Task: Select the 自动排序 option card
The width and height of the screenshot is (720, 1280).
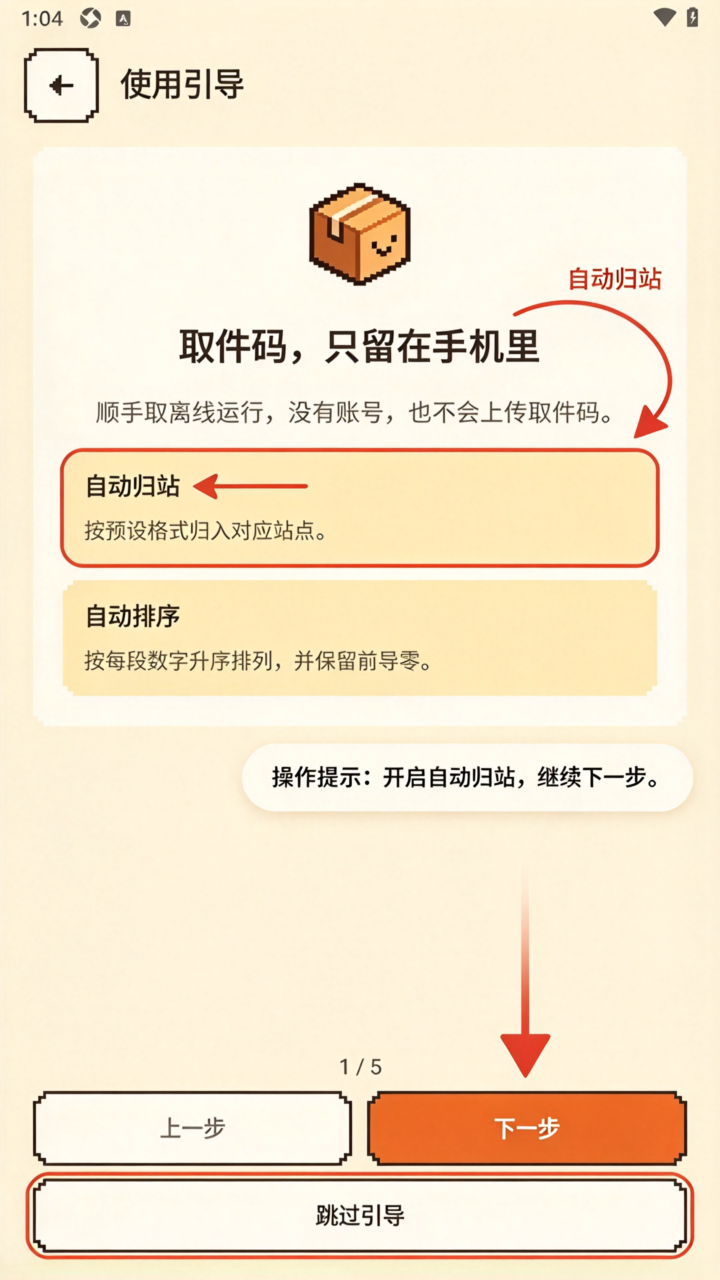Action: coord(360,638)
